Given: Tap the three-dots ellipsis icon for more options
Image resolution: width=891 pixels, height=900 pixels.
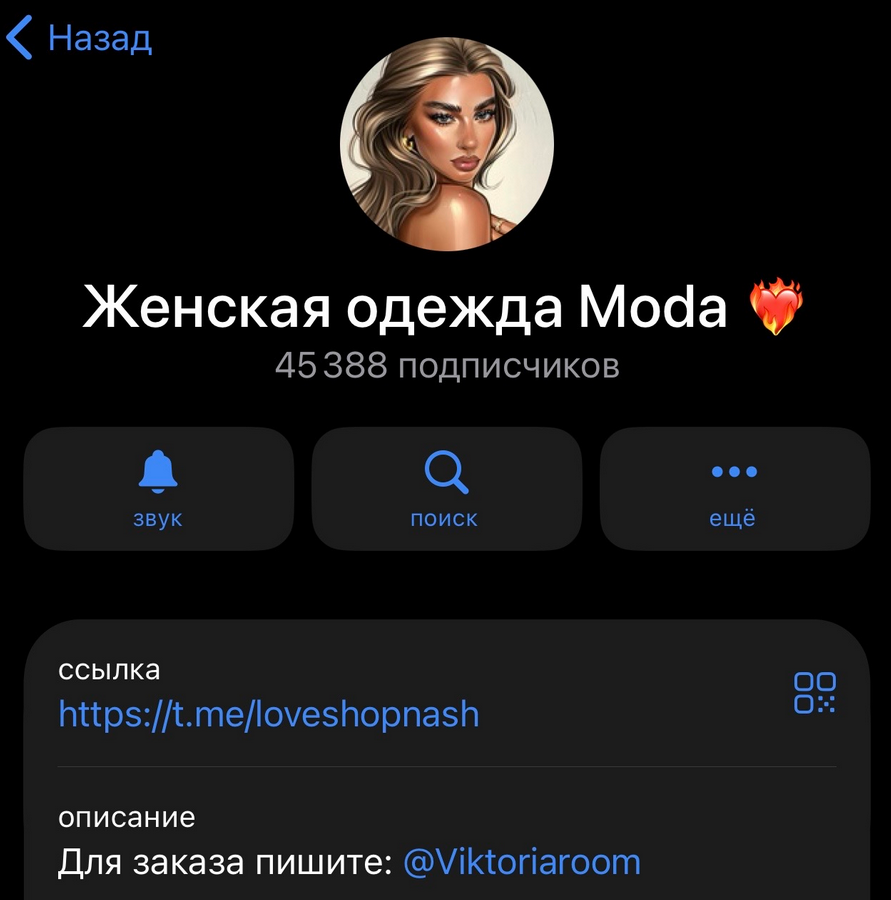Looking at the screenshot, I should click(x=733, y=471).
